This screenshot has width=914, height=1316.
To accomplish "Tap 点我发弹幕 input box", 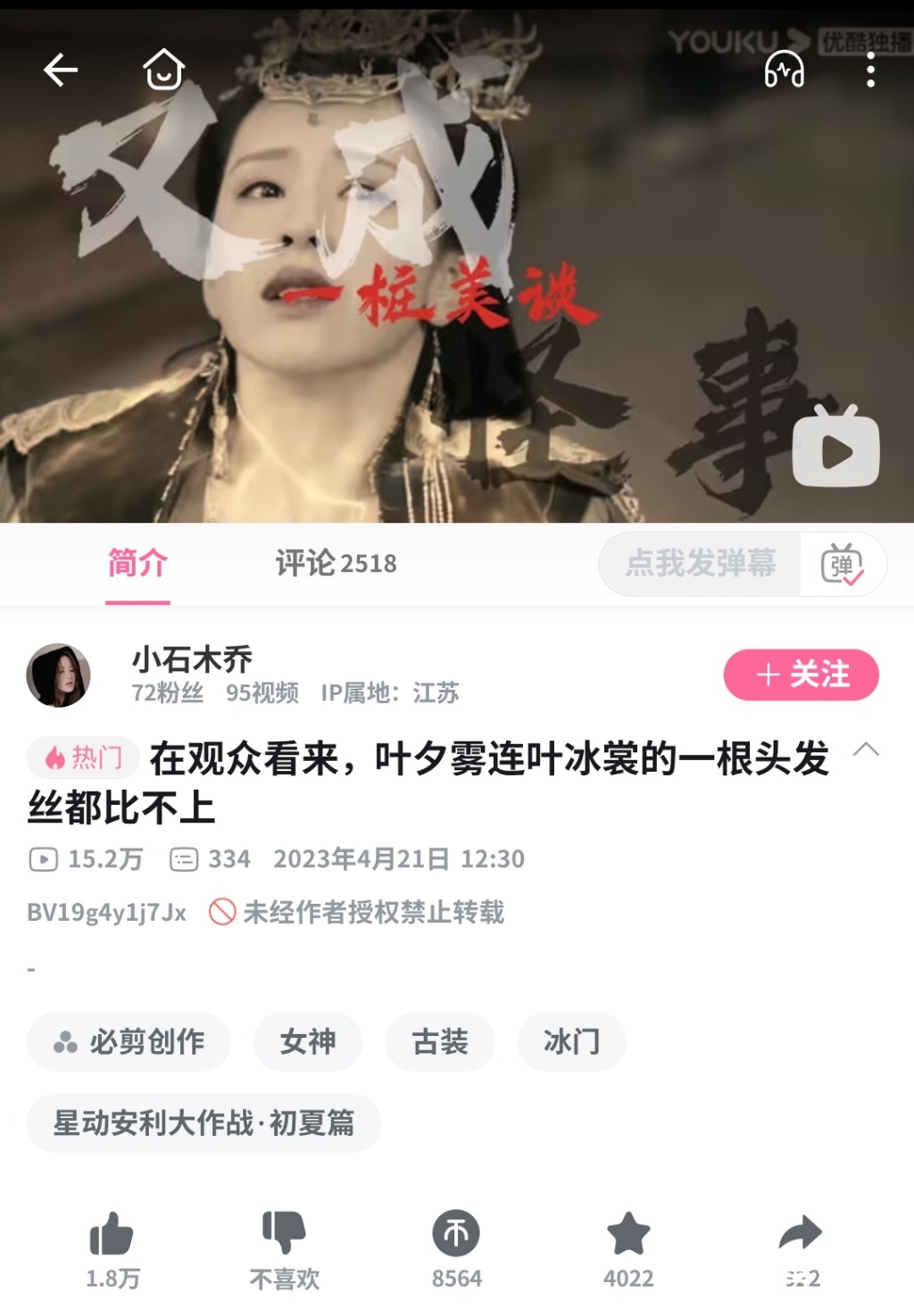I will click(700, 564).
